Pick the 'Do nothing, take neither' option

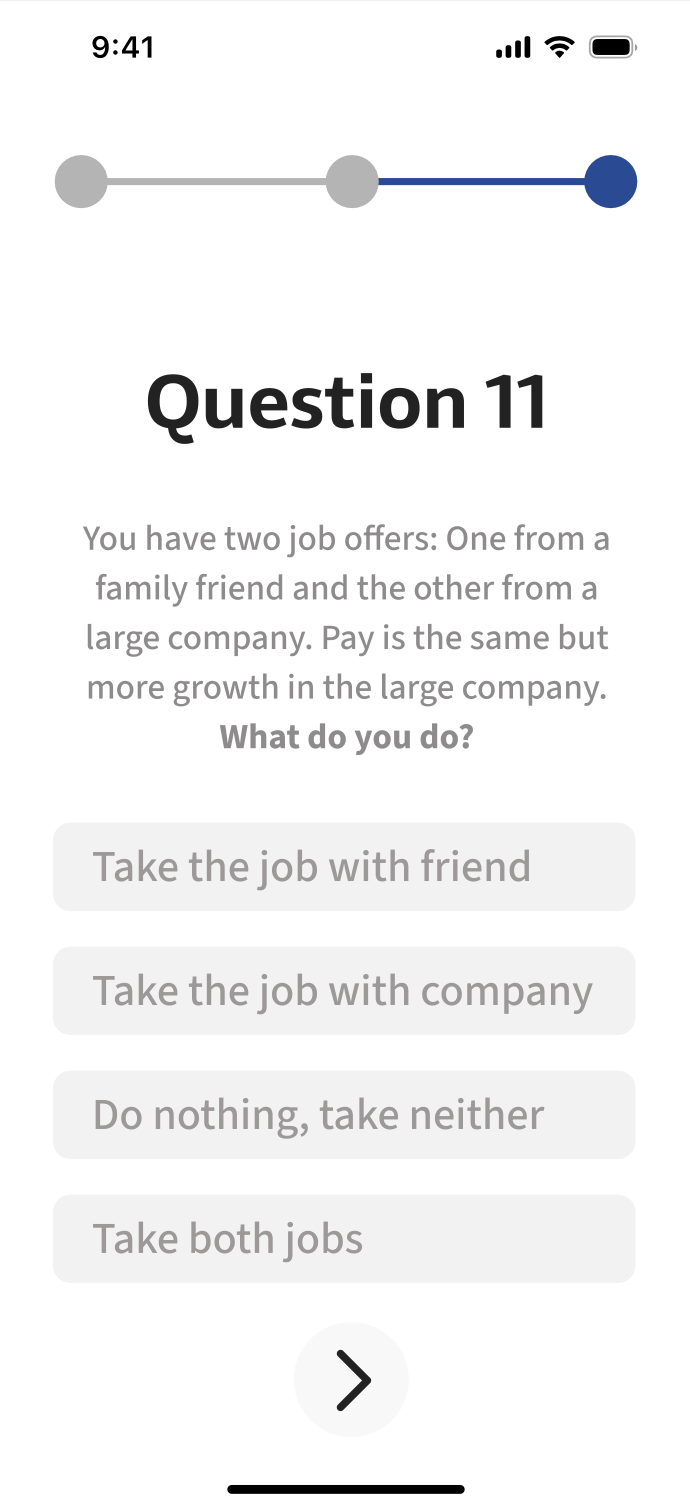coord(344,1115)
